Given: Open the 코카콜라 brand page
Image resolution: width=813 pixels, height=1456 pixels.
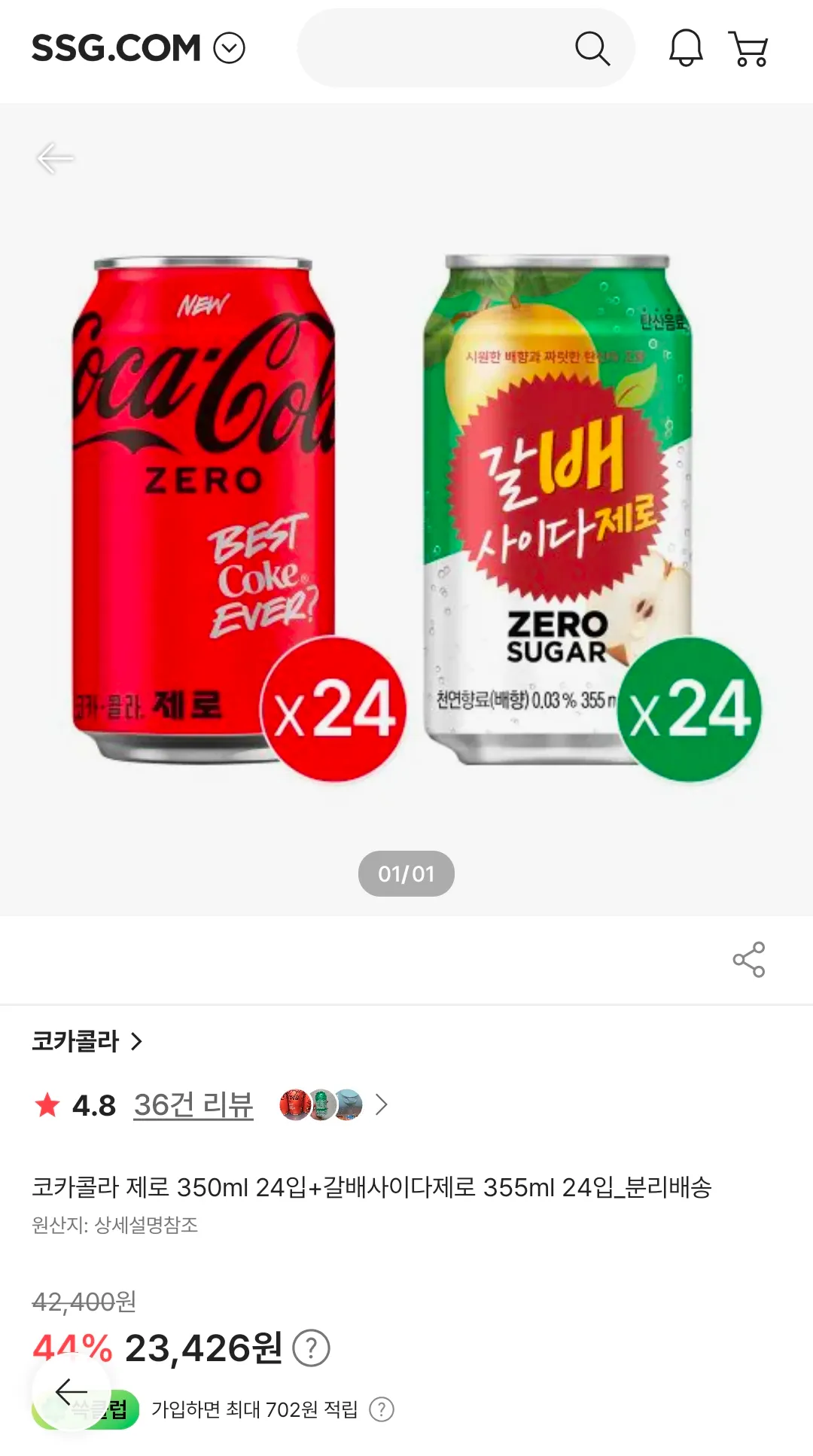Looking at the screenshot, I should click(x=87, y=1041).
